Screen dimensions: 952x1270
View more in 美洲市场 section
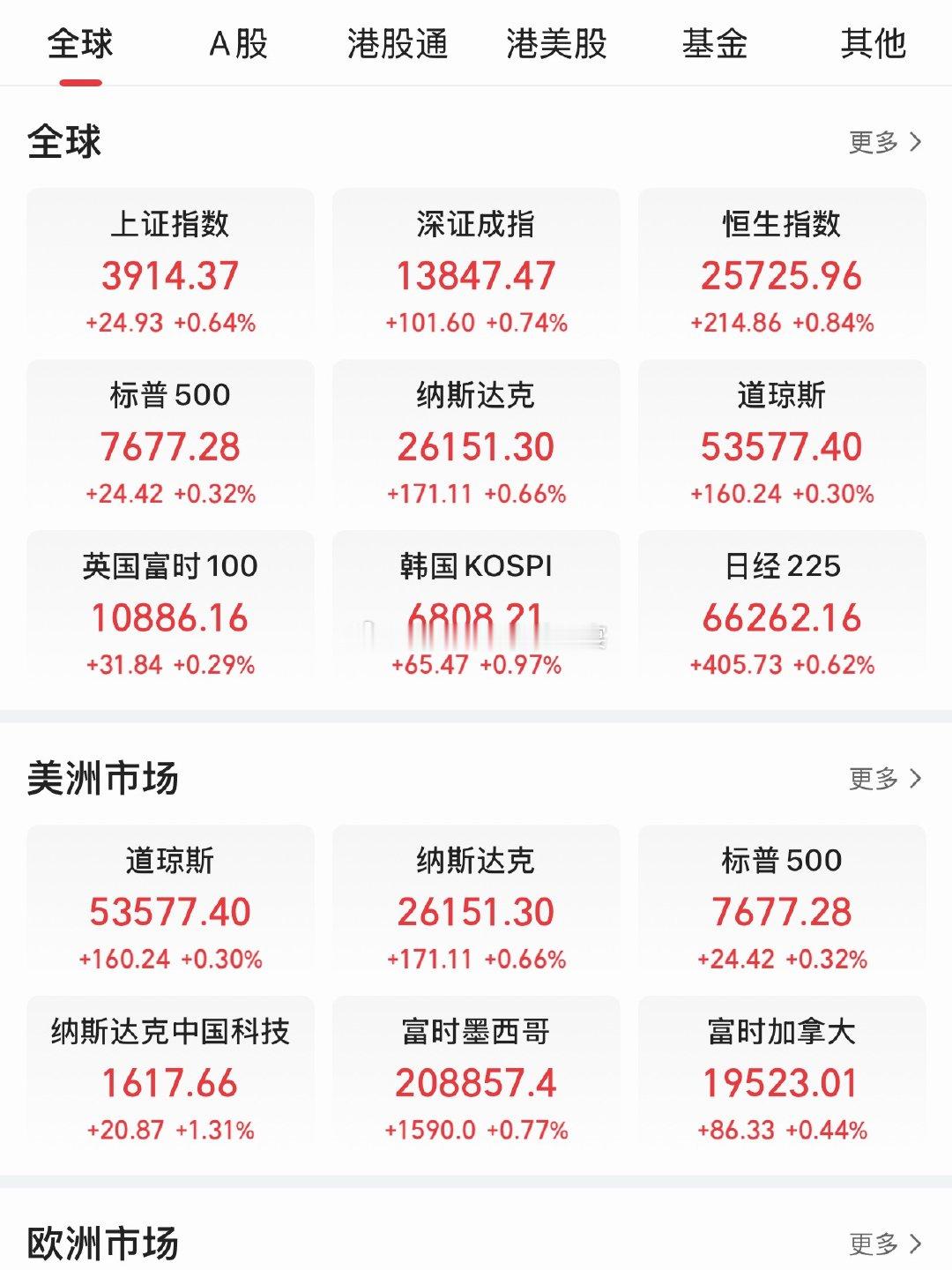click(886, 779)
